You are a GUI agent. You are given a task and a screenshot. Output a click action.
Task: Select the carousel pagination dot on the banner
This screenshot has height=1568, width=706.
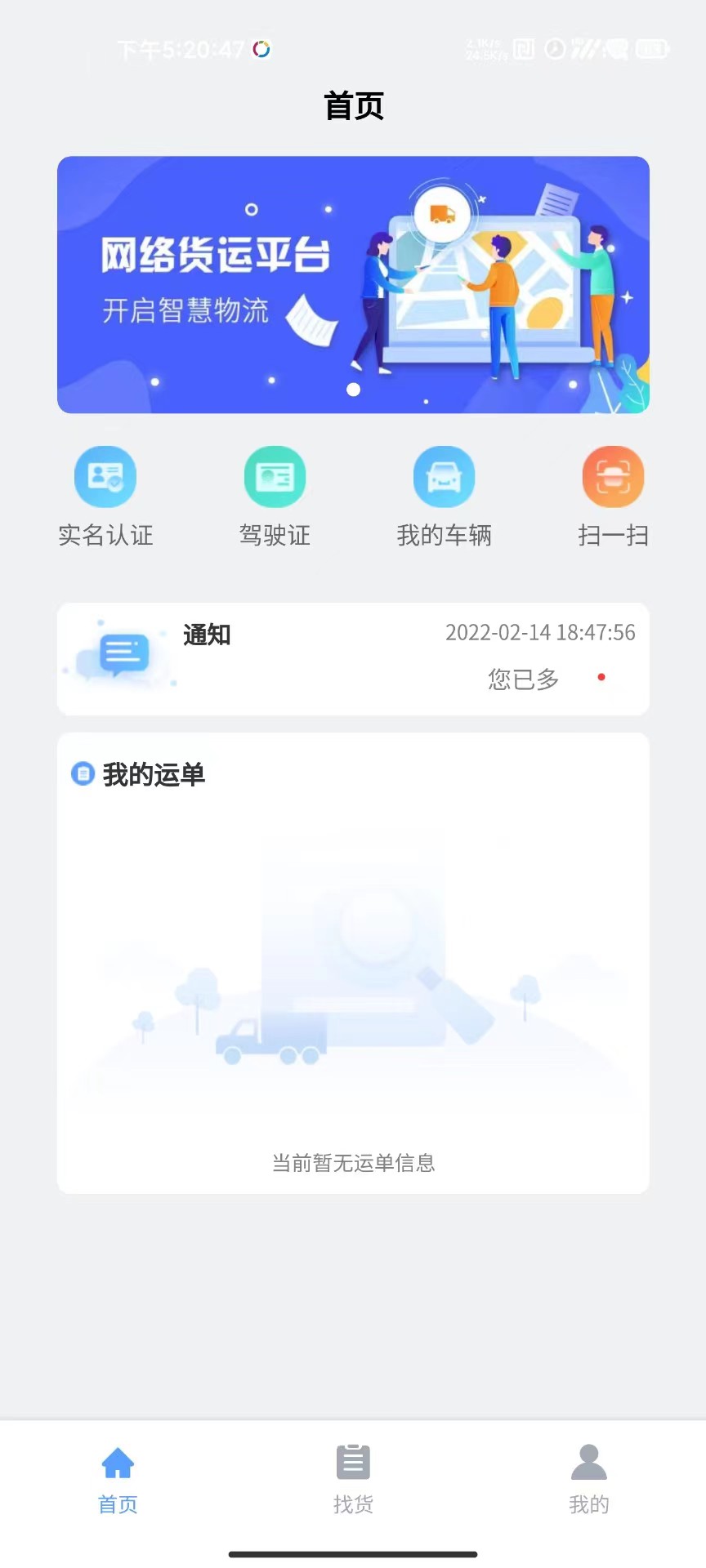click(352, 390)
